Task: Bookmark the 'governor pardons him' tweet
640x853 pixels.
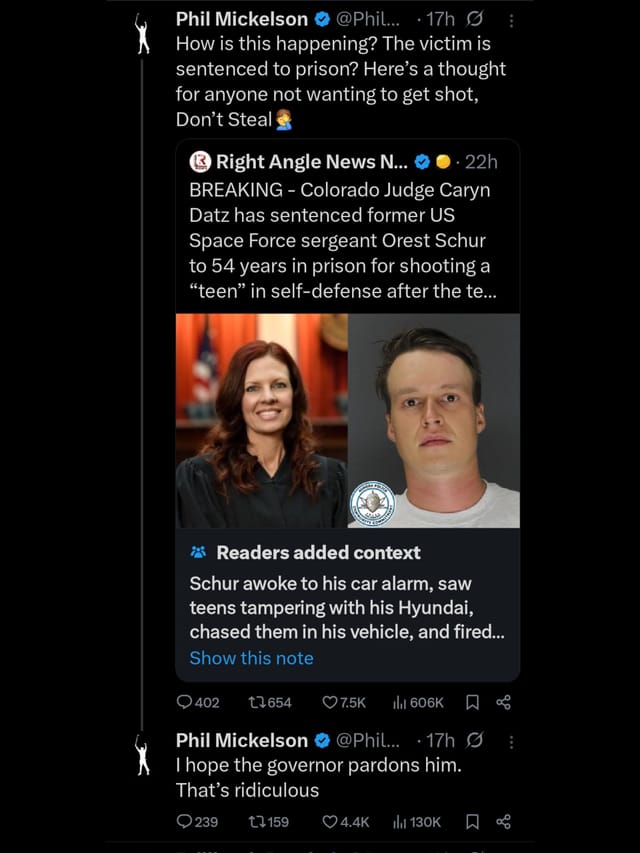Action: pyautogui.click(x=472, y=822)
